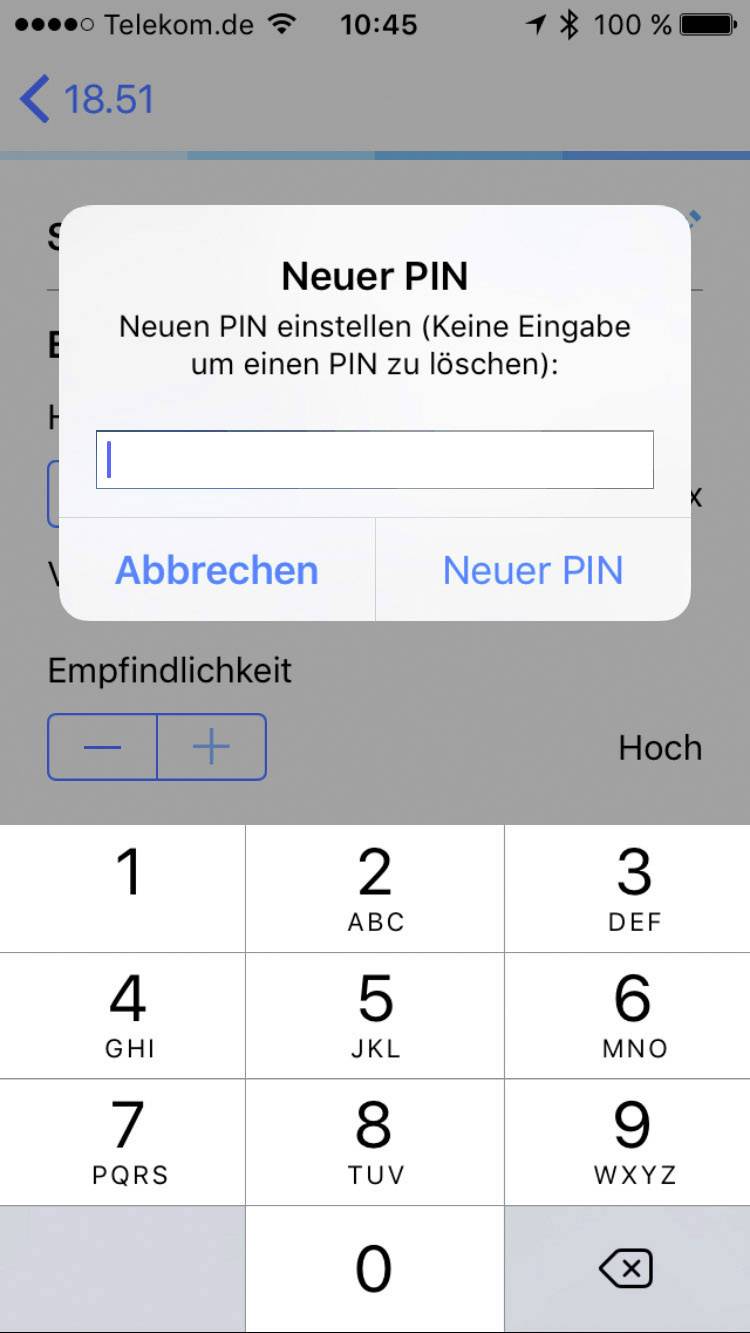Tap the minus button under Empfindlichkeit
The image size is (750, 1333).
(101, 746)
